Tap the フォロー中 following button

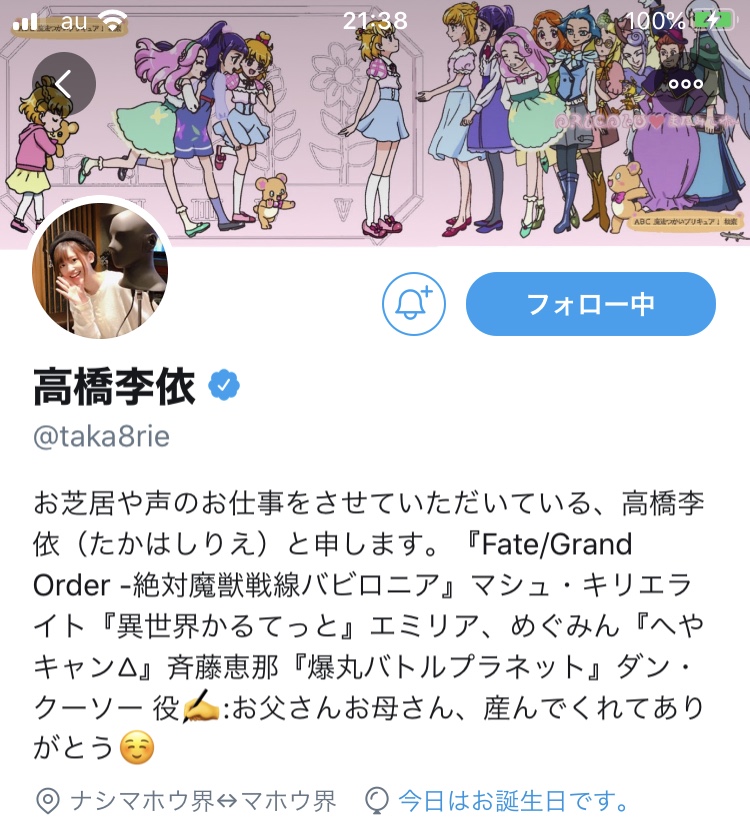click(x=591, y=304)
